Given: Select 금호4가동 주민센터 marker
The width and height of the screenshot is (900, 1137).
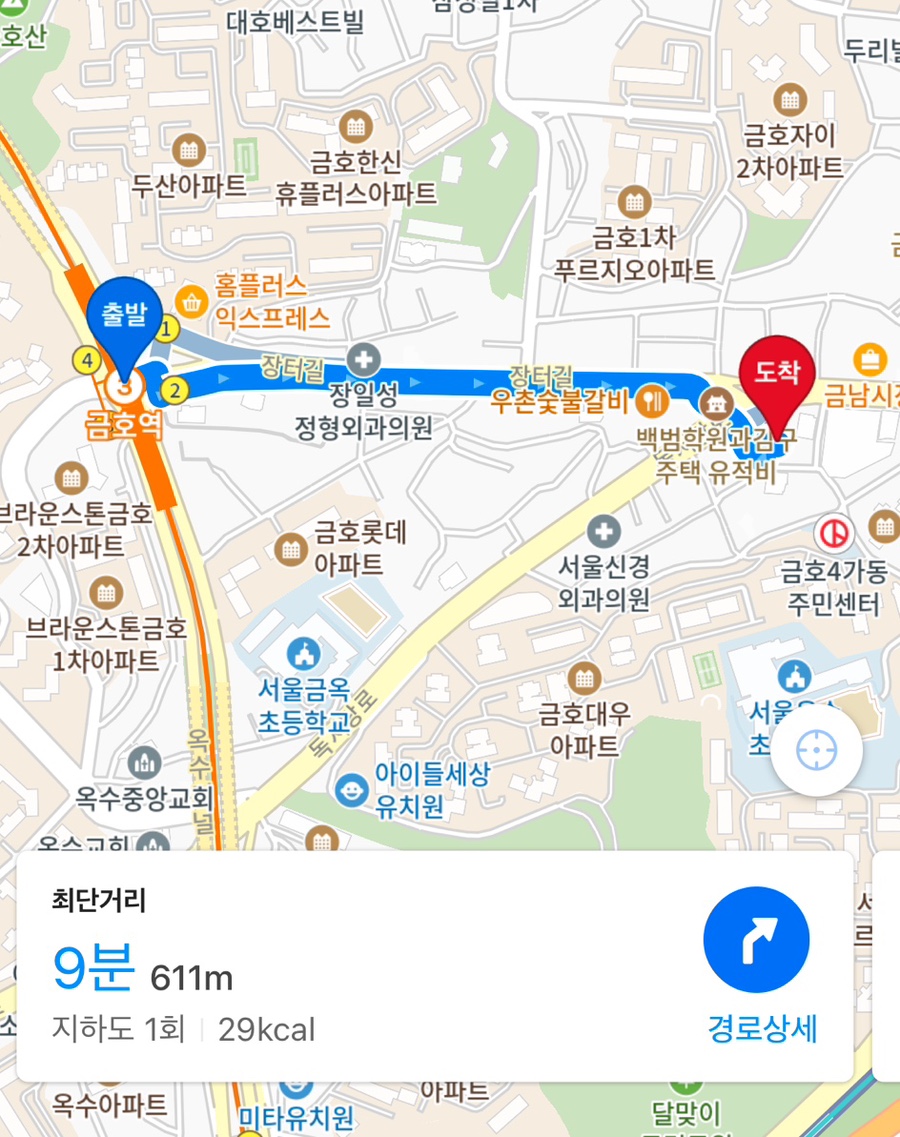Looking at the screenshot, I should click(x=836, y=533).
